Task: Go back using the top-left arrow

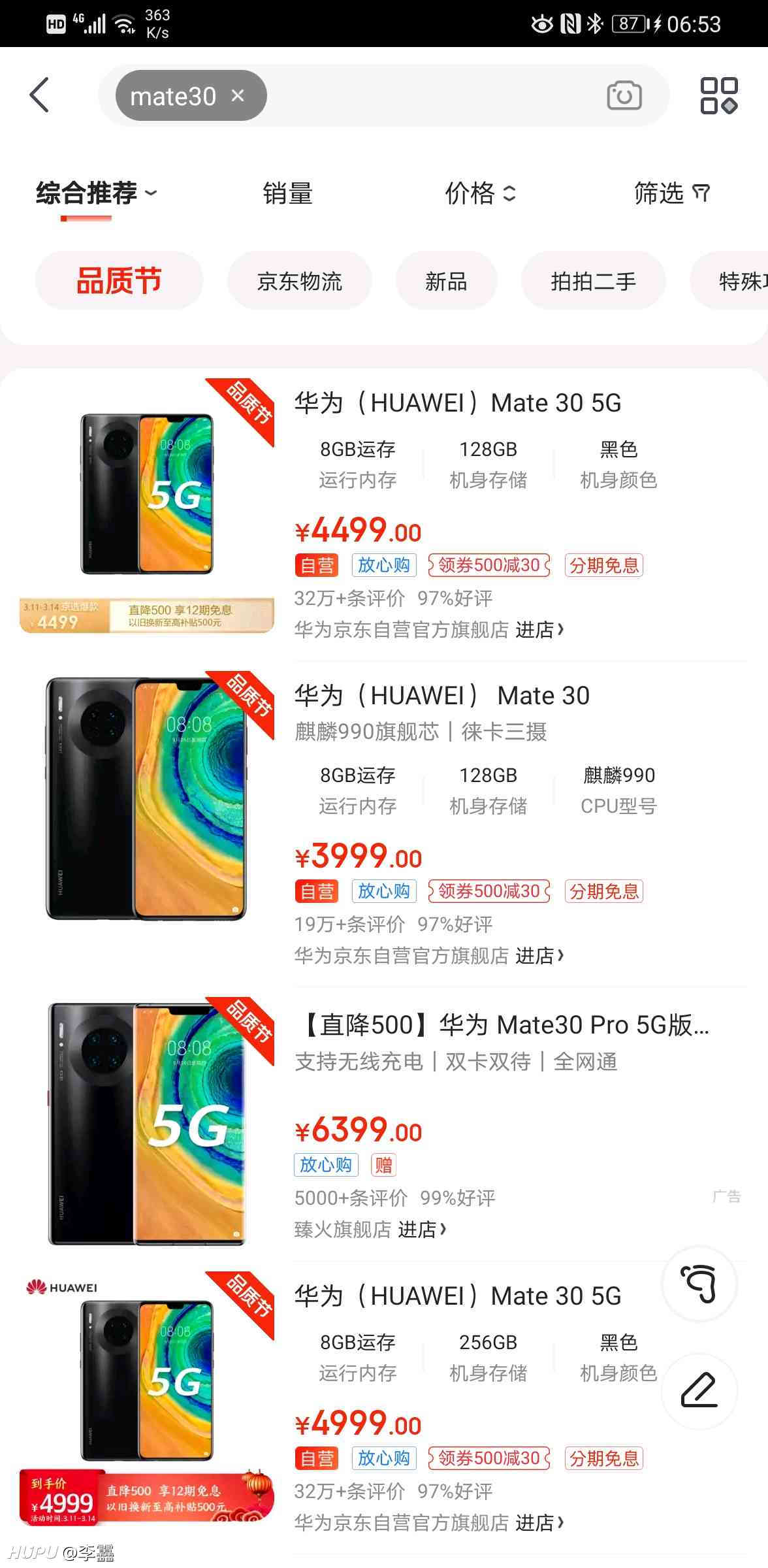Action: 39,95
